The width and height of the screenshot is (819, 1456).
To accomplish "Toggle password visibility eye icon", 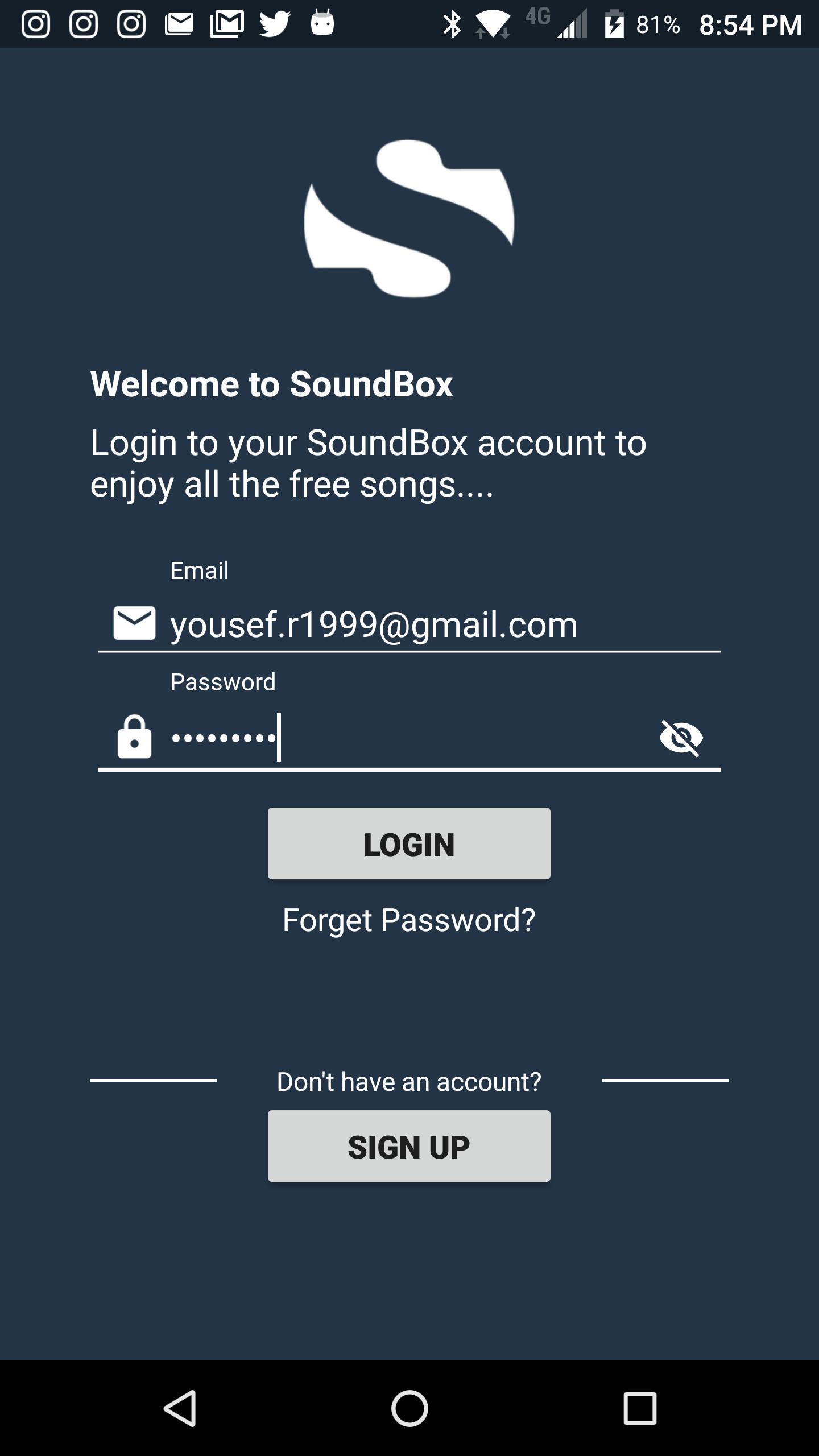I will 681,738.
